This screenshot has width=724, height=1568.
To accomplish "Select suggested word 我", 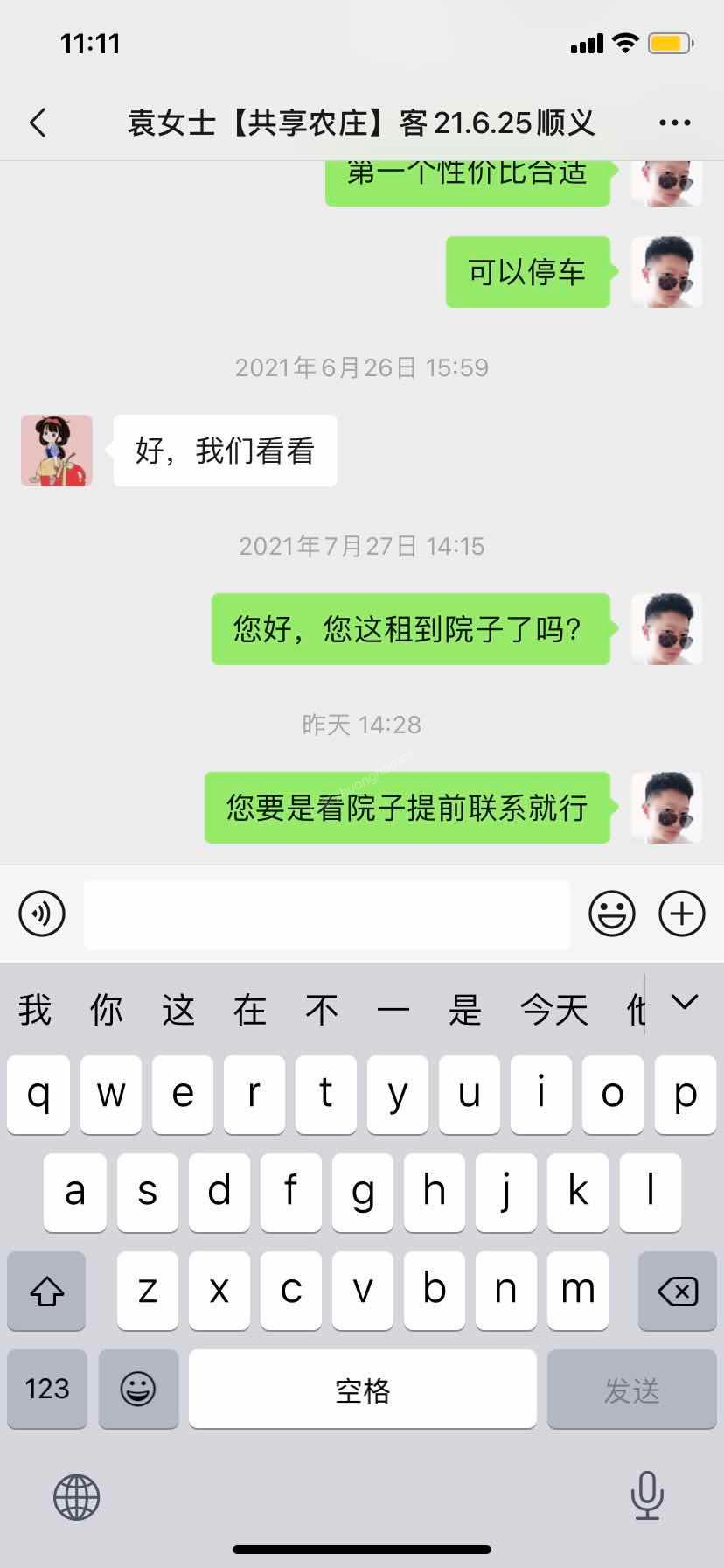I will [x=35, y=1010].
